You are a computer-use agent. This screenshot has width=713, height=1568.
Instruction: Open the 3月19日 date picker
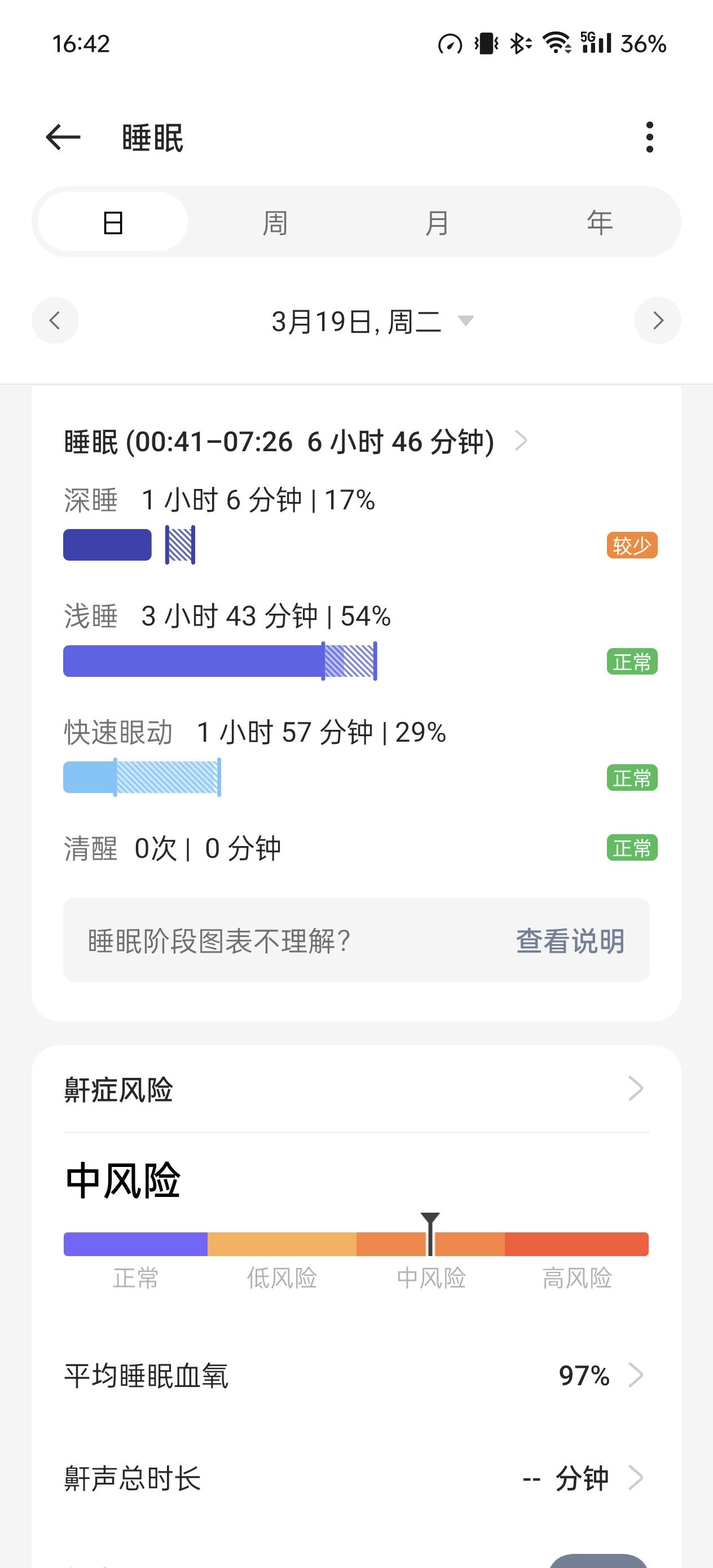(371, 321)
